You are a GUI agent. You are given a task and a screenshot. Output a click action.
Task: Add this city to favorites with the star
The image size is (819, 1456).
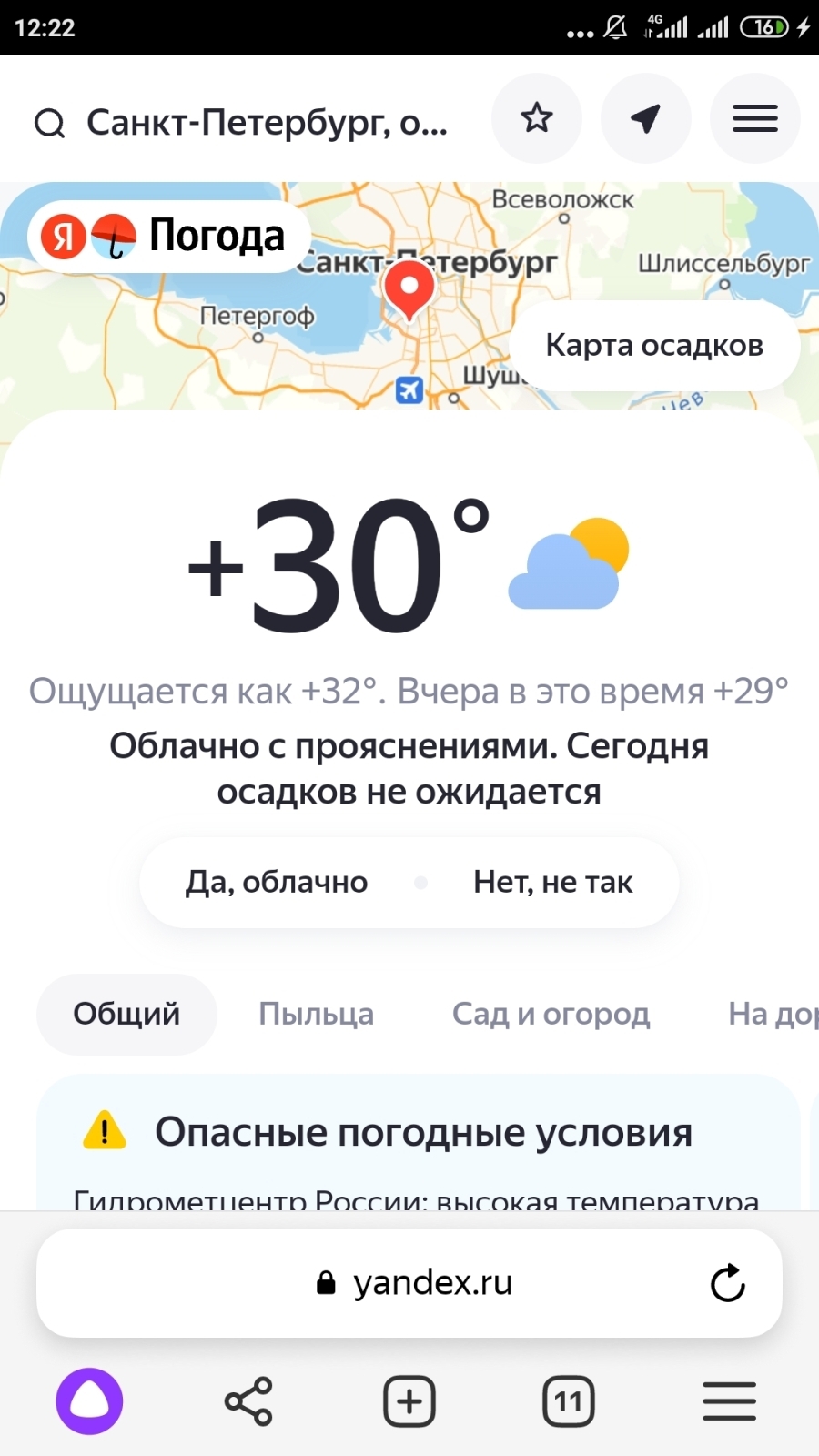click(x=537, y=118)
